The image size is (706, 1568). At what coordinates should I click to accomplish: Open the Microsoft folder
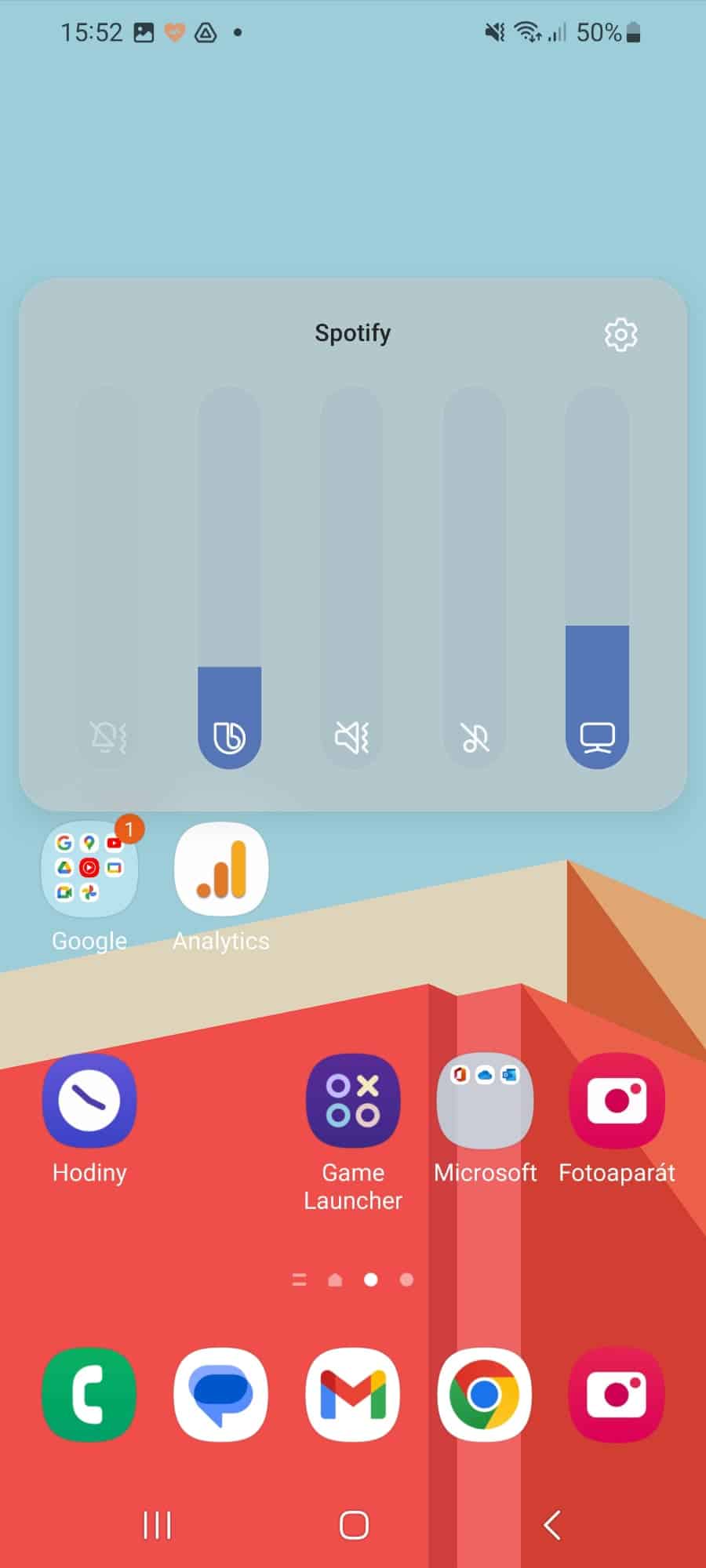[485, 1101]
